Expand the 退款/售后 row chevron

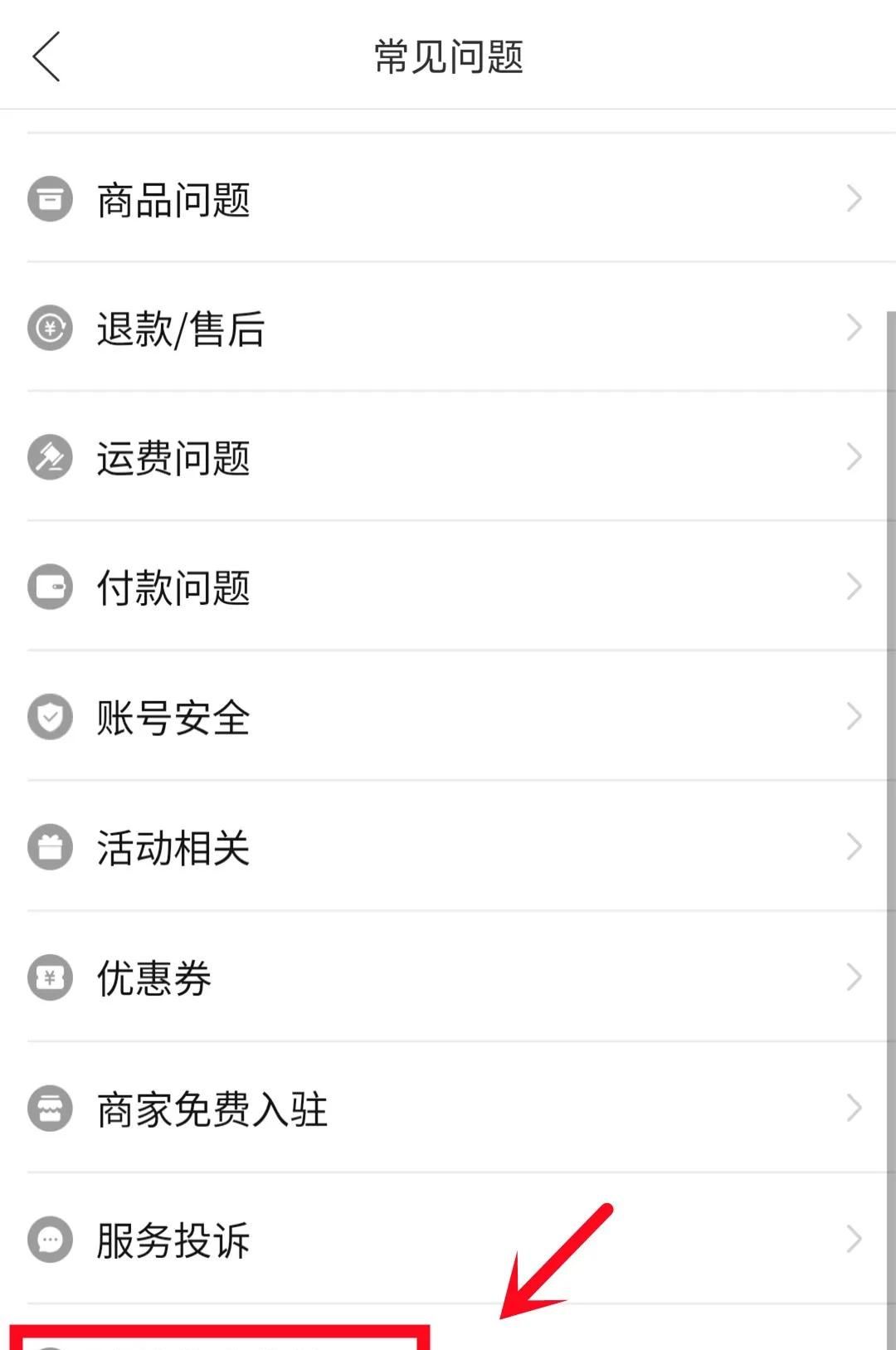point(856,329)
